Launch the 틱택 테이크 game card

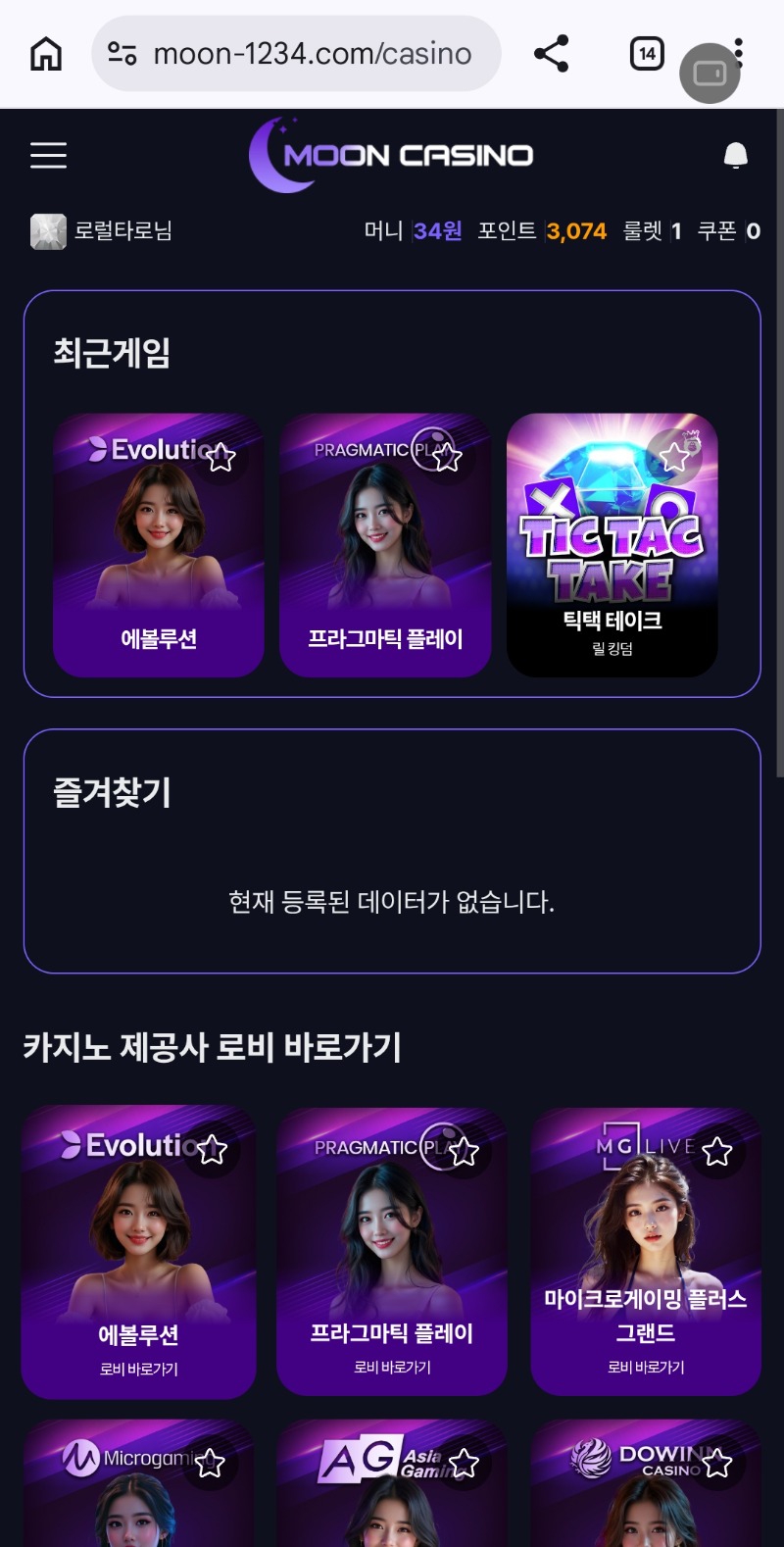pos(612,559)
